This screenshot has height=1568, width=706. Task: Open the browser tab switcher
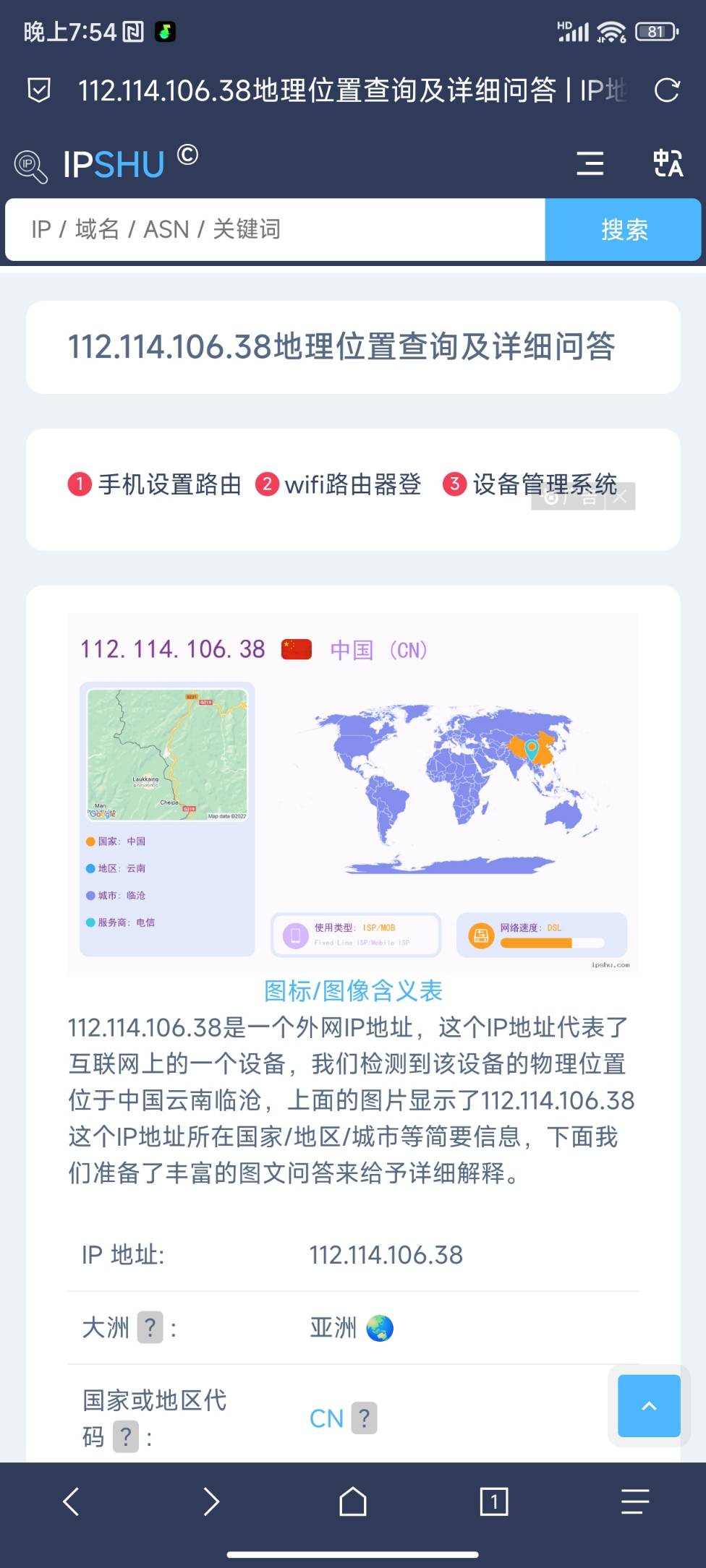(x=494, y=1501)
